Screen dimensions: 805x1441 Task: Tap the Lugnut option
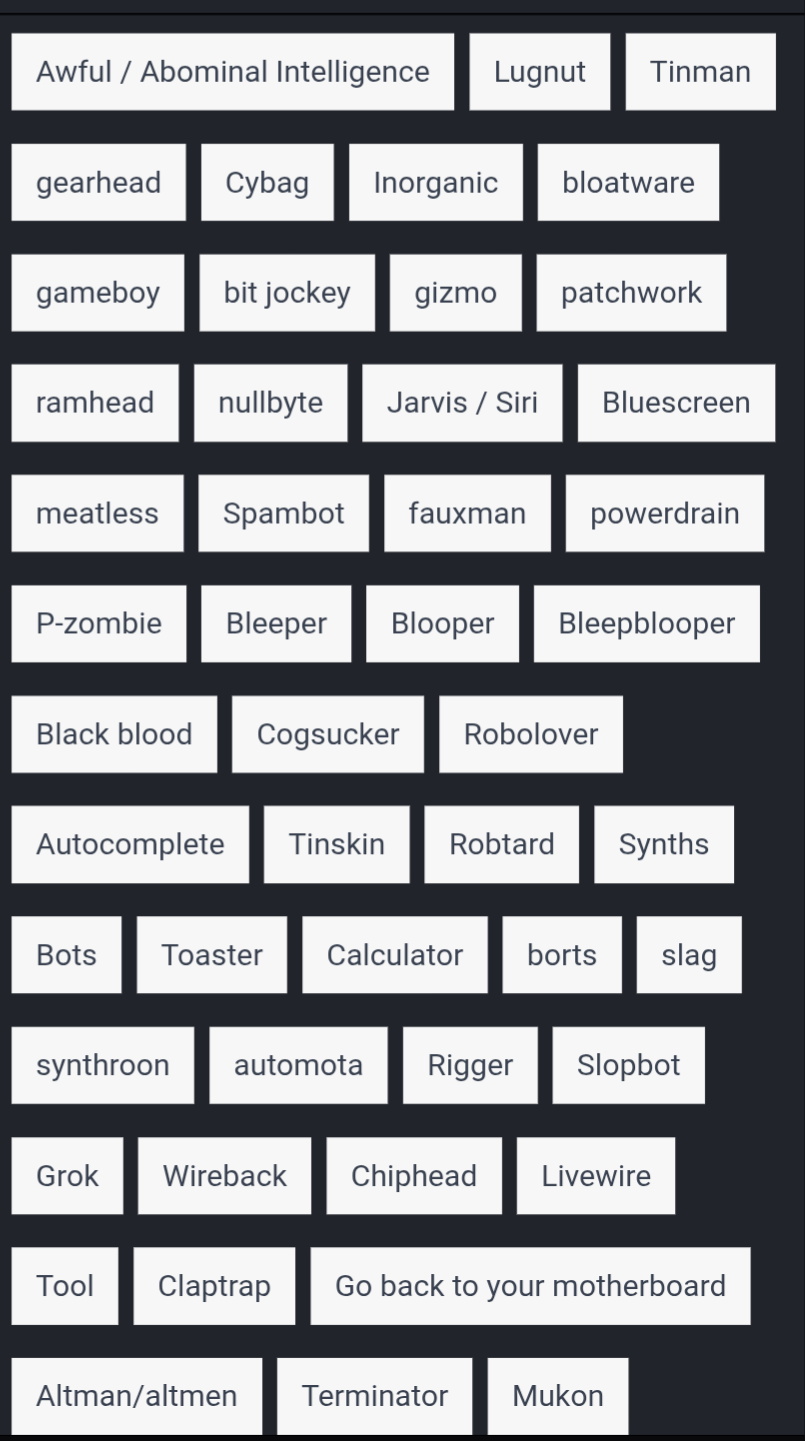tap(539, 72)
